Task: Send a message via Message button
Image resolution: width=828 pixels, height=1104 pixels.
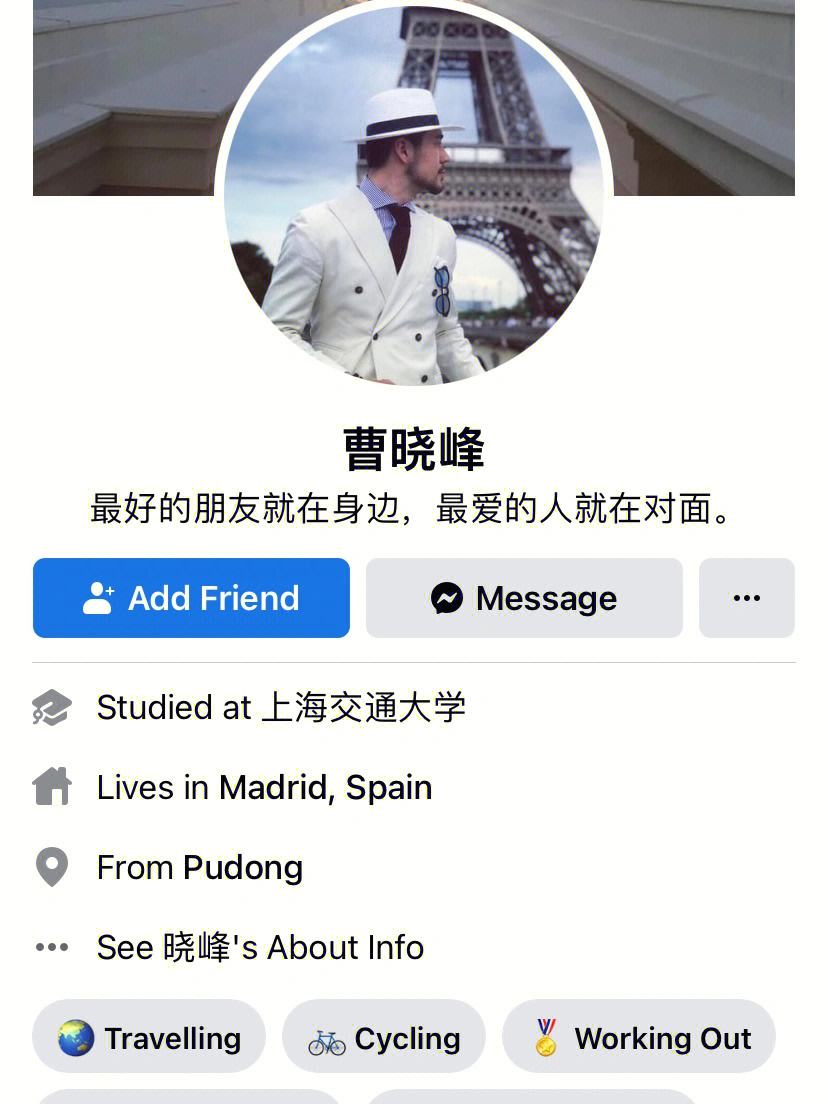Action: click(x=524, y=598)
